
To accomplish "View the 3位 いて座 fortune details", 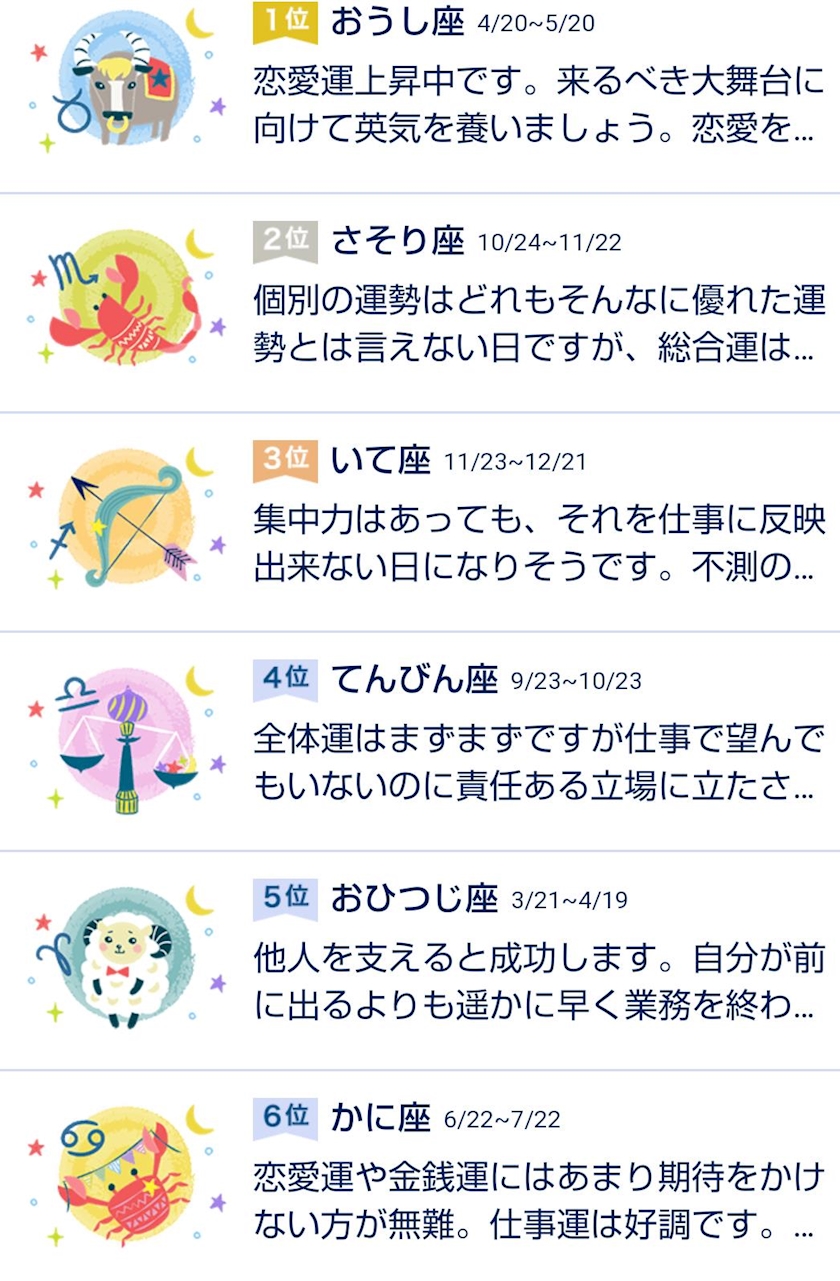I will pyautogui.click(x=420, y=522).
